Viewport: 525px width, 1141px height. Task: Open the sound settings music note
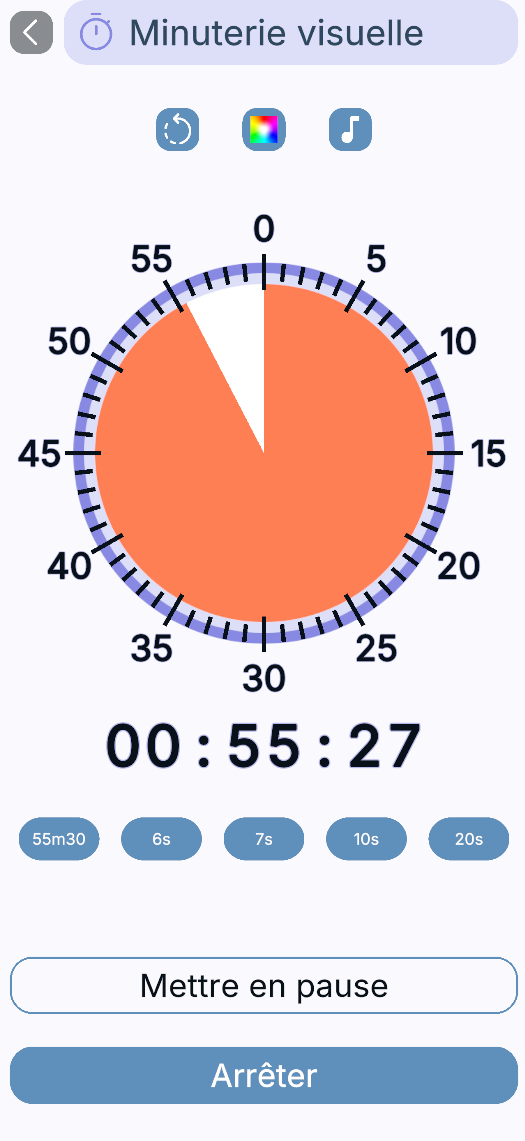350,130
